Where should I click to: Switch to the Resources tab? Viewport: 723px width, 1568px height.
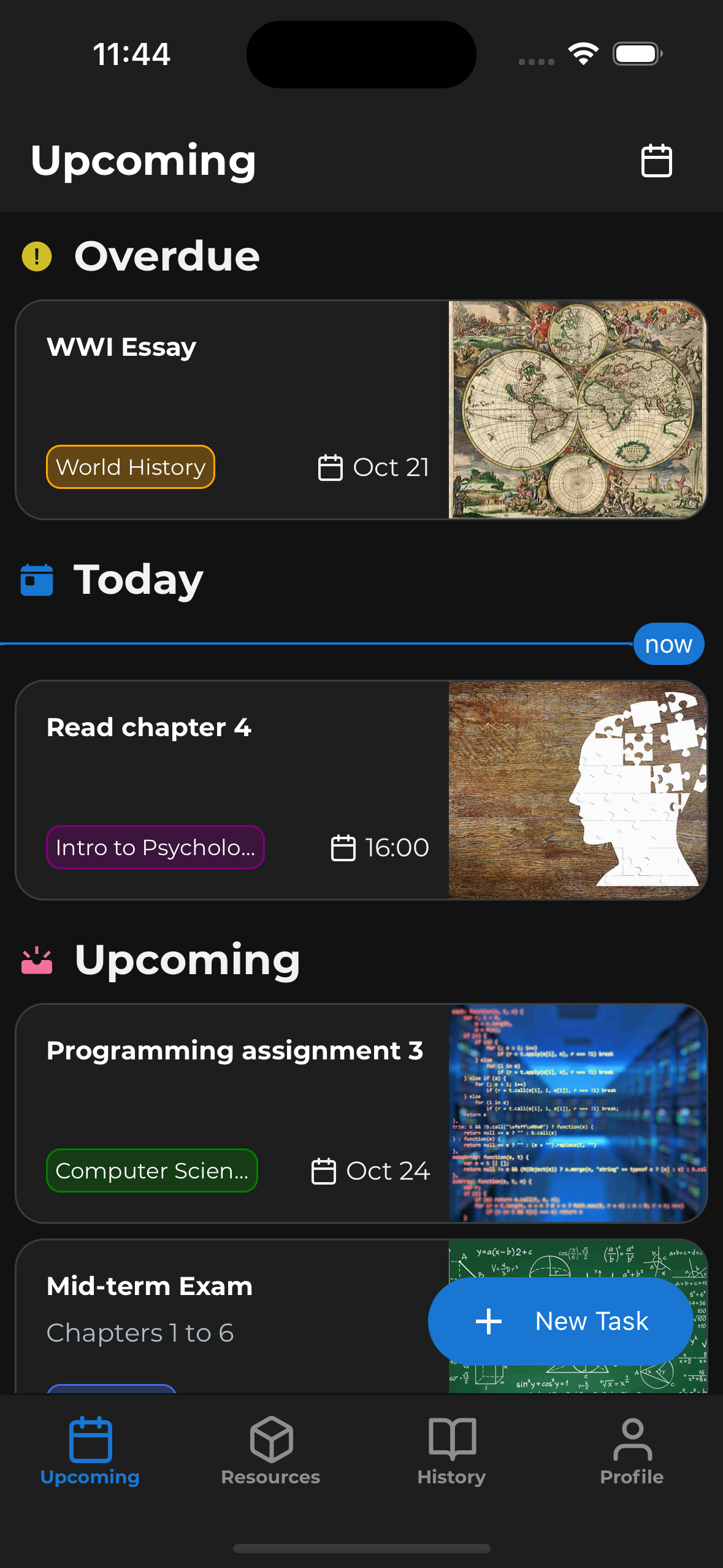(x=270, y=1450)
